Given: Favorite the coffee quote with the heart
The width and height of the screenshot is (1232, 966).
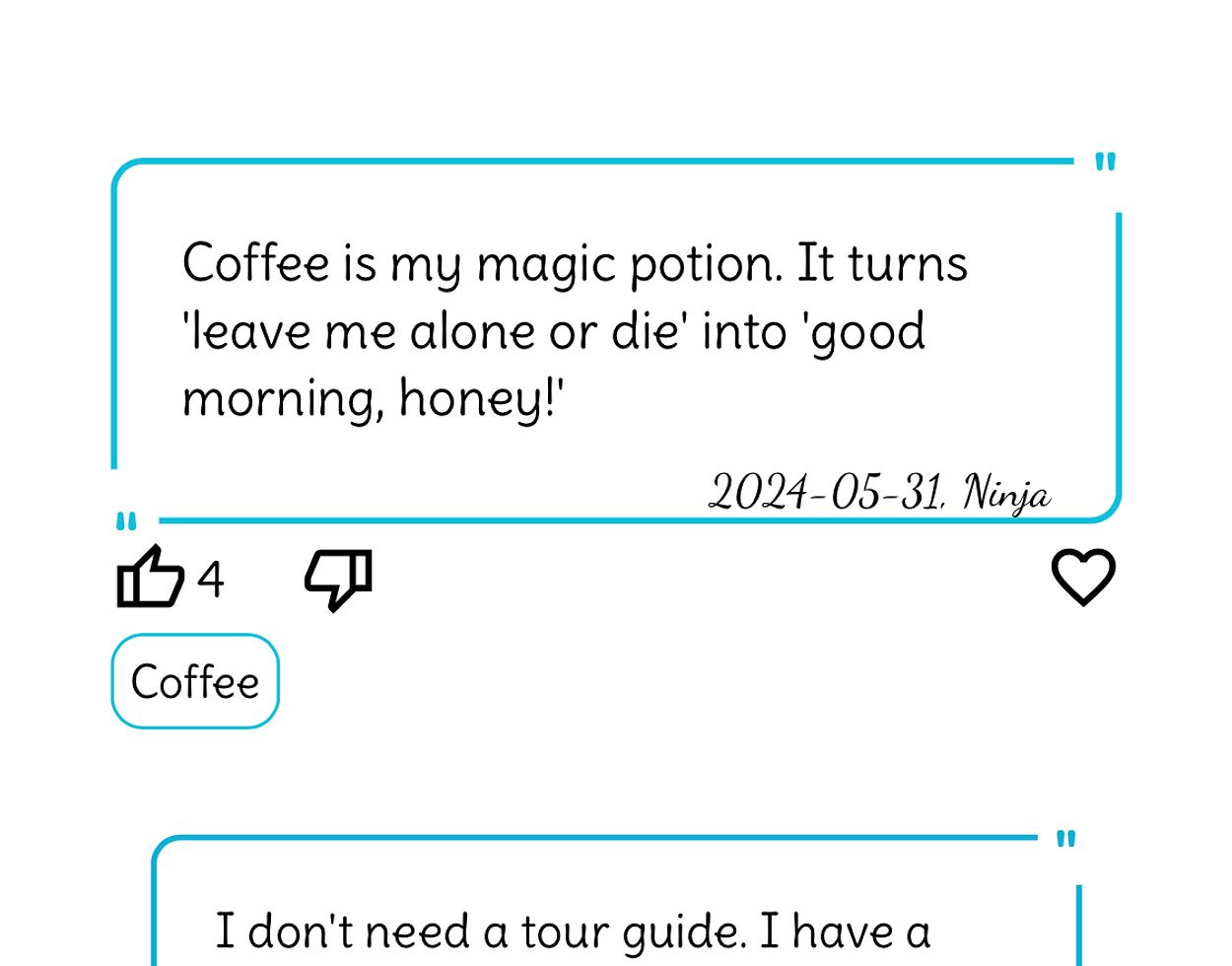Looking at the screenshot, I should 1083,577.
